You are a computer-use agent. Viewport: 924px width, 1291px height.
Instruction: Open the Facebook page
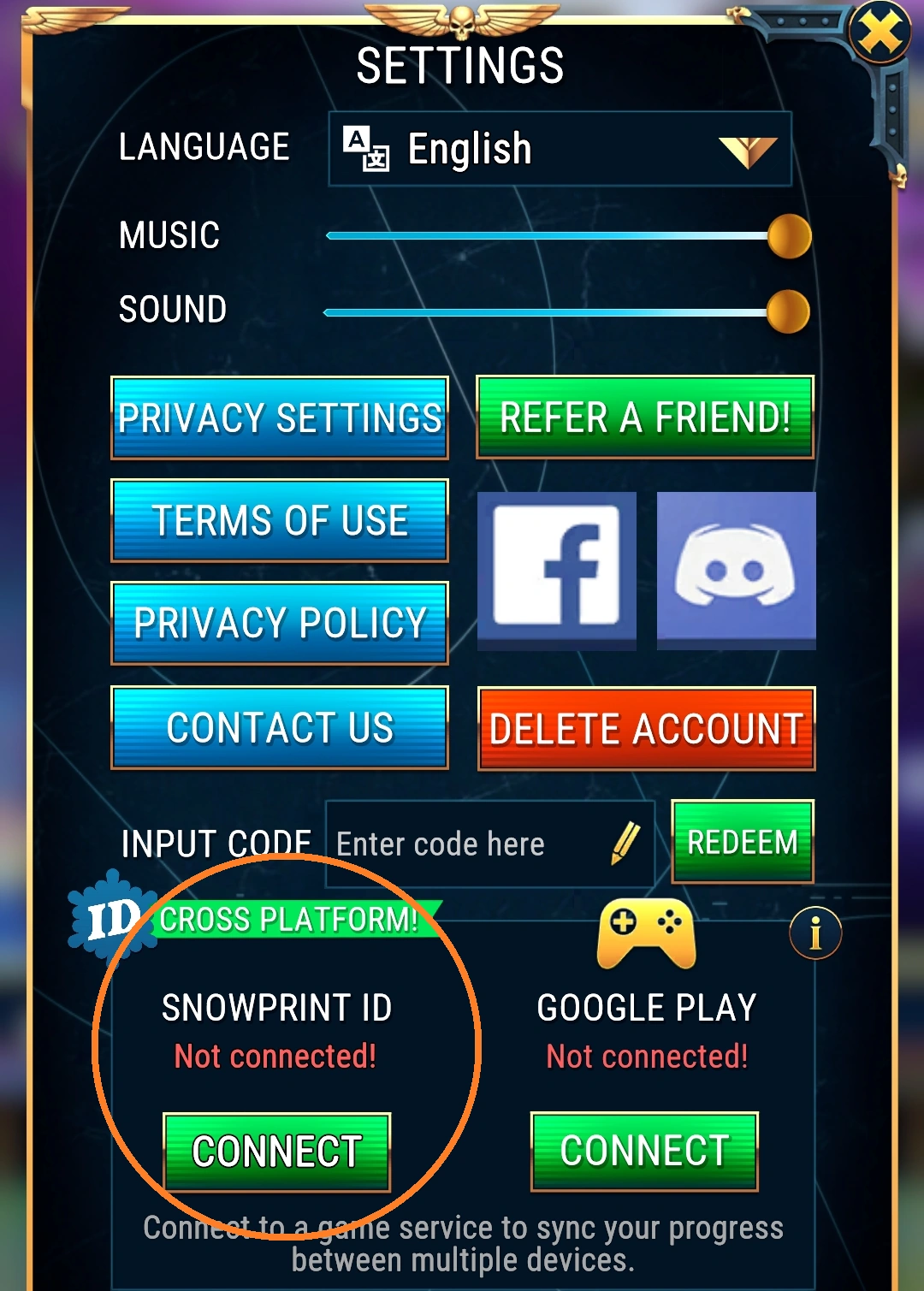pos(557,571)
